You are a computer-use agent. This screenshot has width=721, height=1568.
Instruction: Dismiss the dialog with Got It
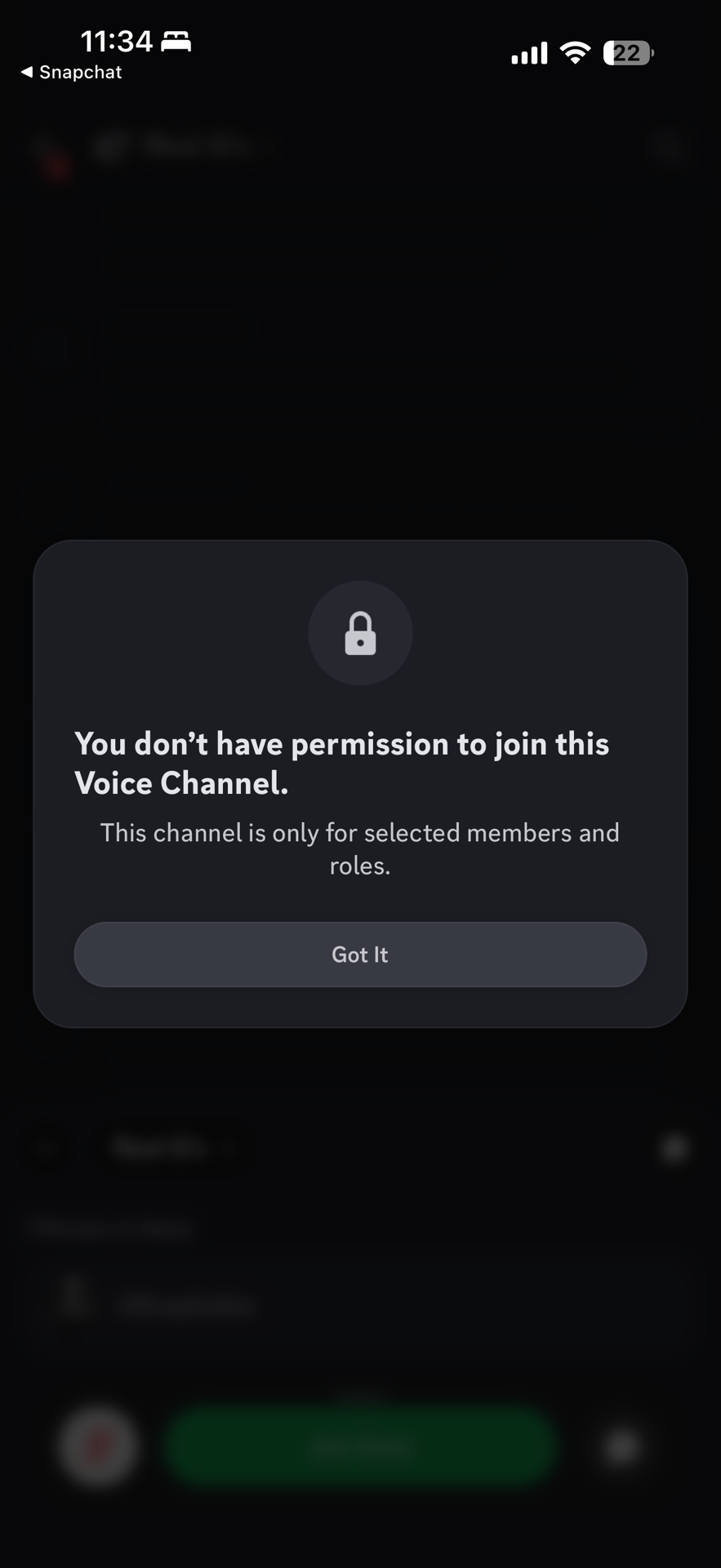tap(360, 954)
